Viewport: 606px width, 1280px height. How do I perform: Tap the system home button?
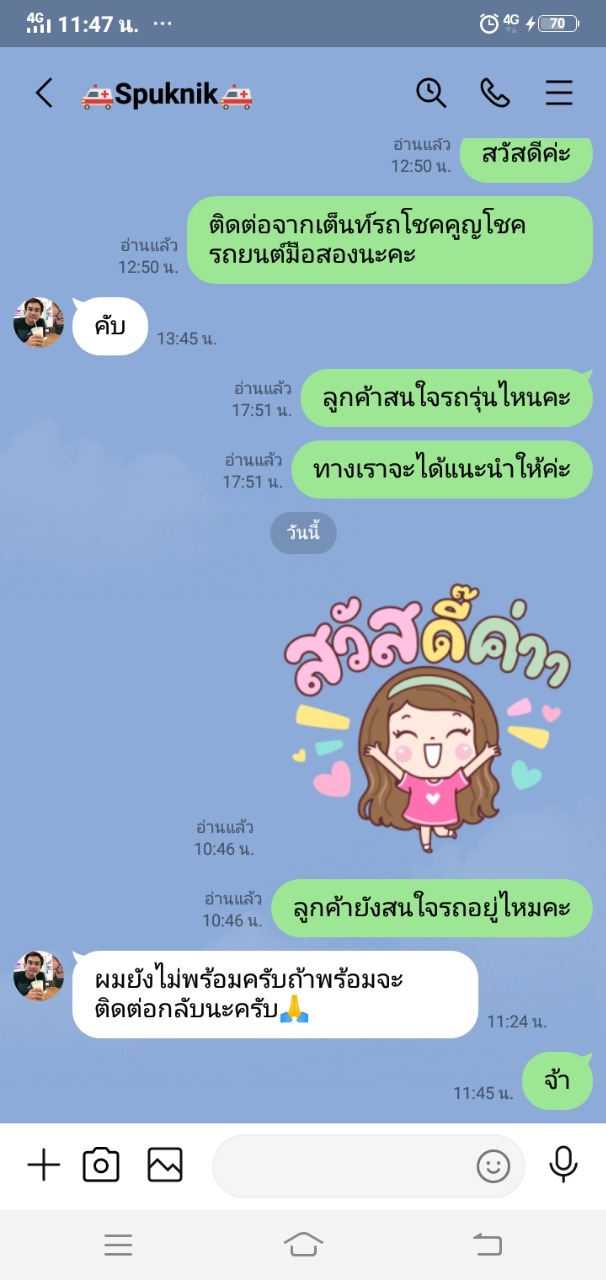pyautogui.click(x=303, y=1244)
